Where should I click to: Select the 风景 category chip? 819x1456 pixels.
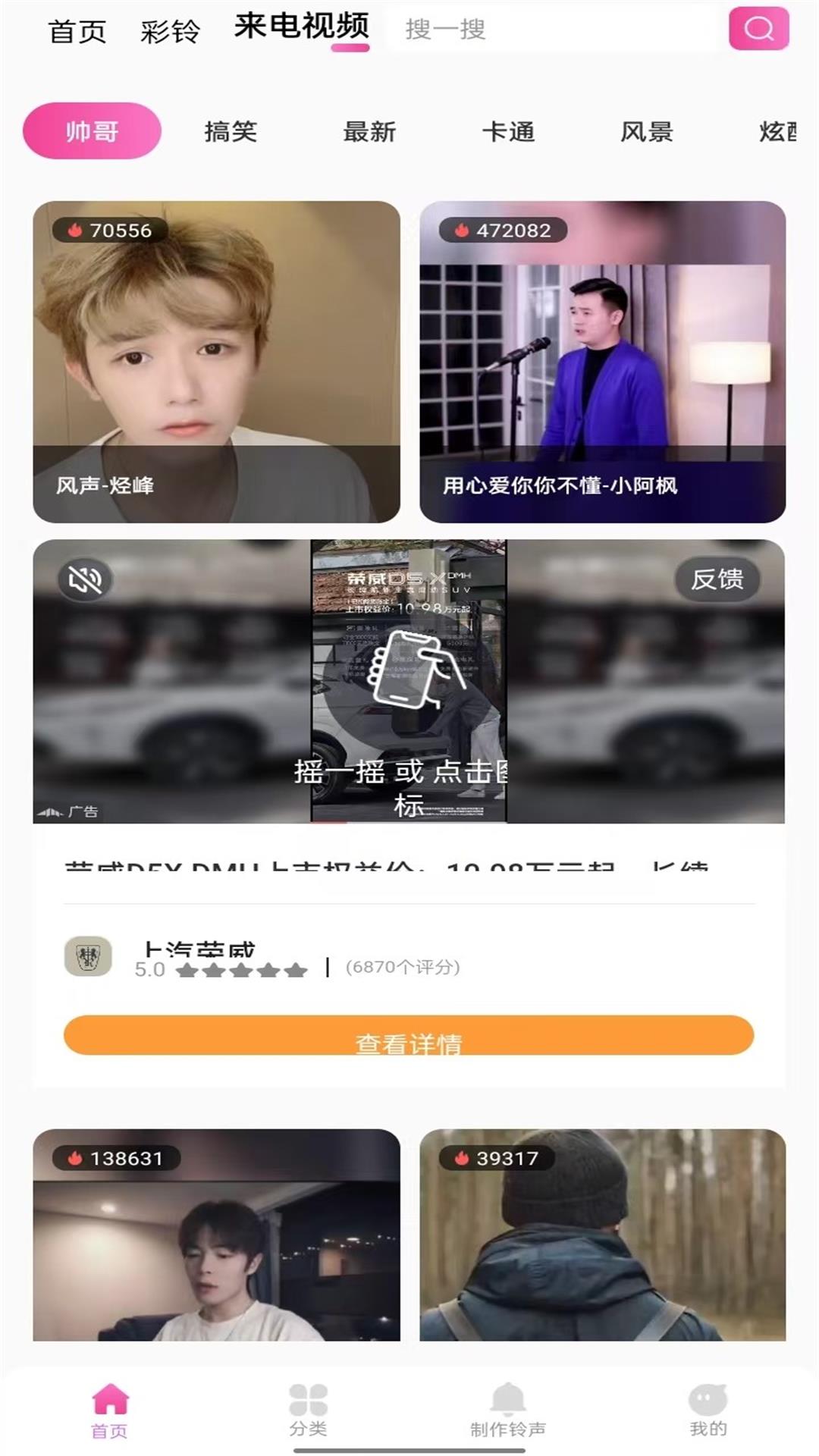click(x=647, y=131)
